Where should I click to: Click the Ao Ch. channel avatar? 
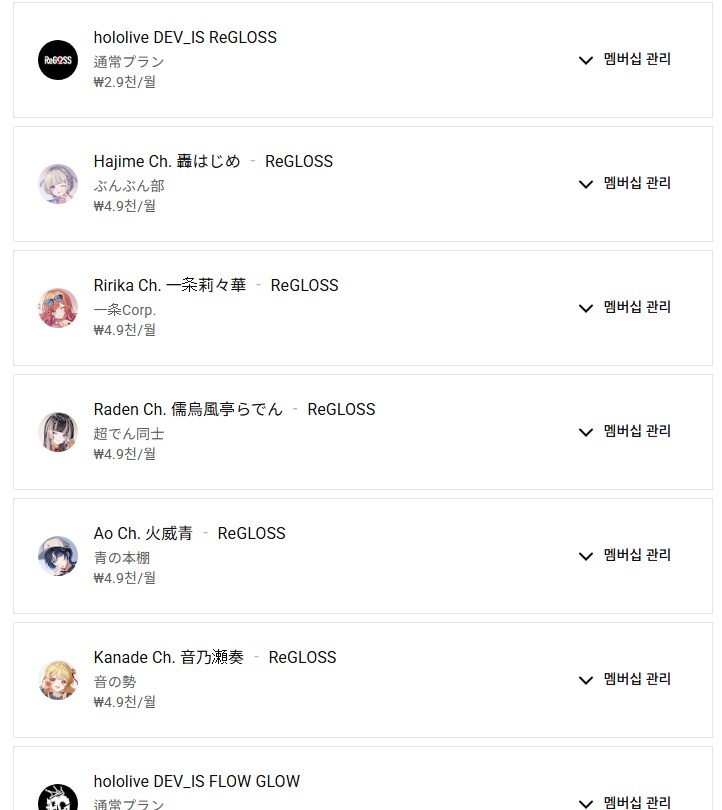pyautogui.click(x=57, y=556)
